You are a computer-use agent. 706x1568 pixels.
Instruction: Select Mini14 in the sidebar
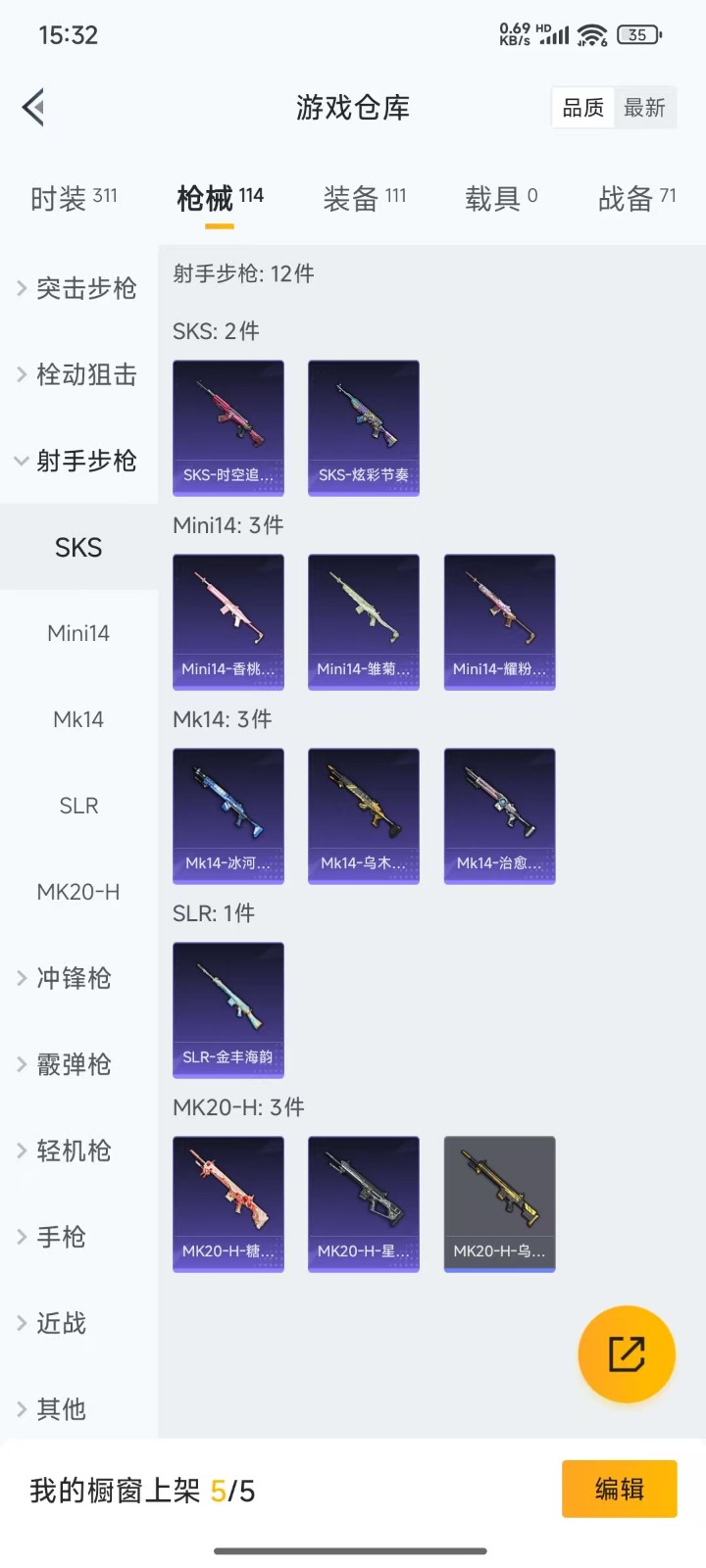point(78,633)
